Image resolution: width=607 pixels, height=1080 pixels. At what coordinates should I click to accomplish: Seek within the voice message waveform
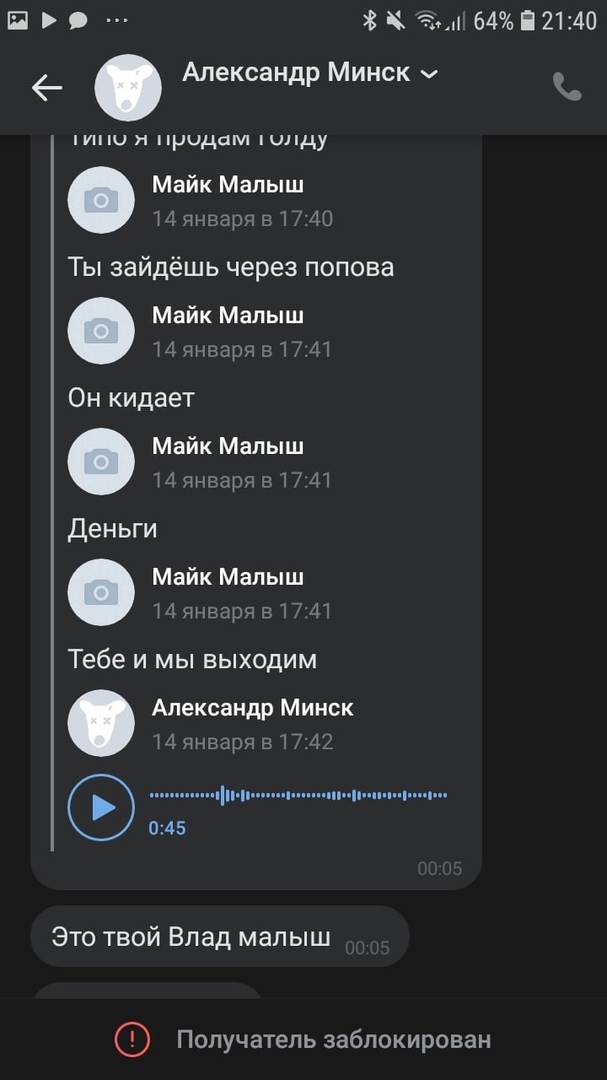298,796
